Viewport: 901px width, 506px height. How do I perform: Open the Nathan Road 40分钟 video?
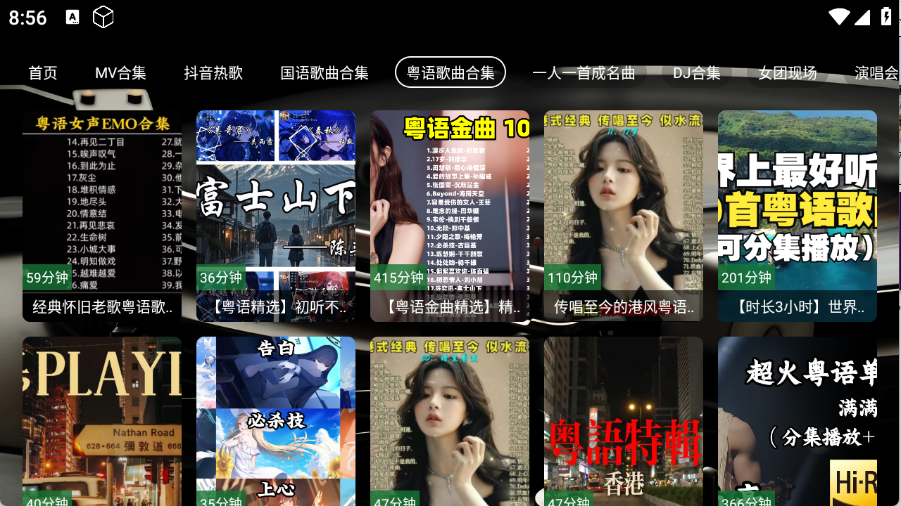pyautogui.click(x=102, y=422)
